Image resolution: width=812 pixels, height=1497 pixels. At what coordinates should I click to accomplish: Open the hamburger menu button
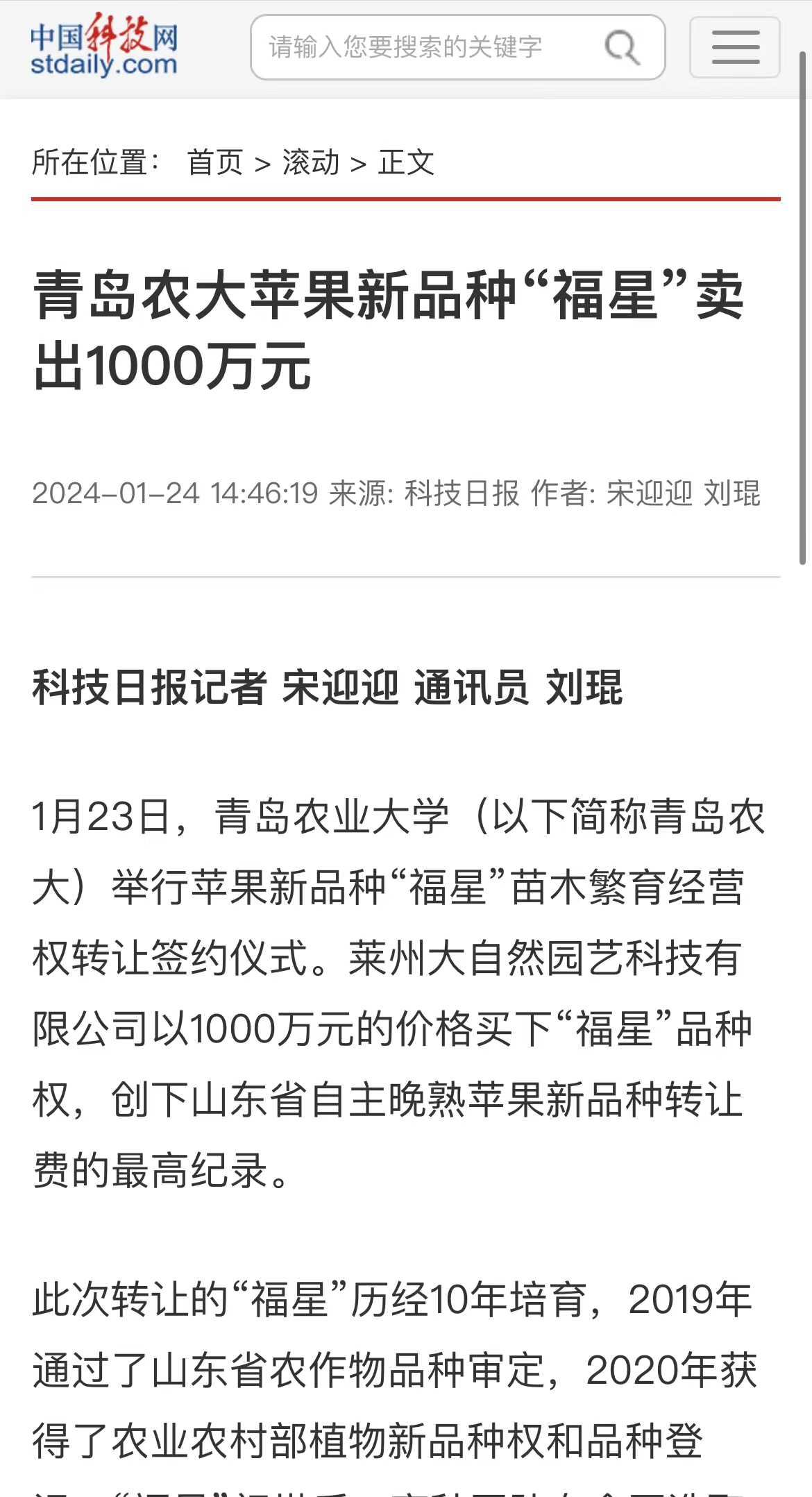tap(735, 47)
